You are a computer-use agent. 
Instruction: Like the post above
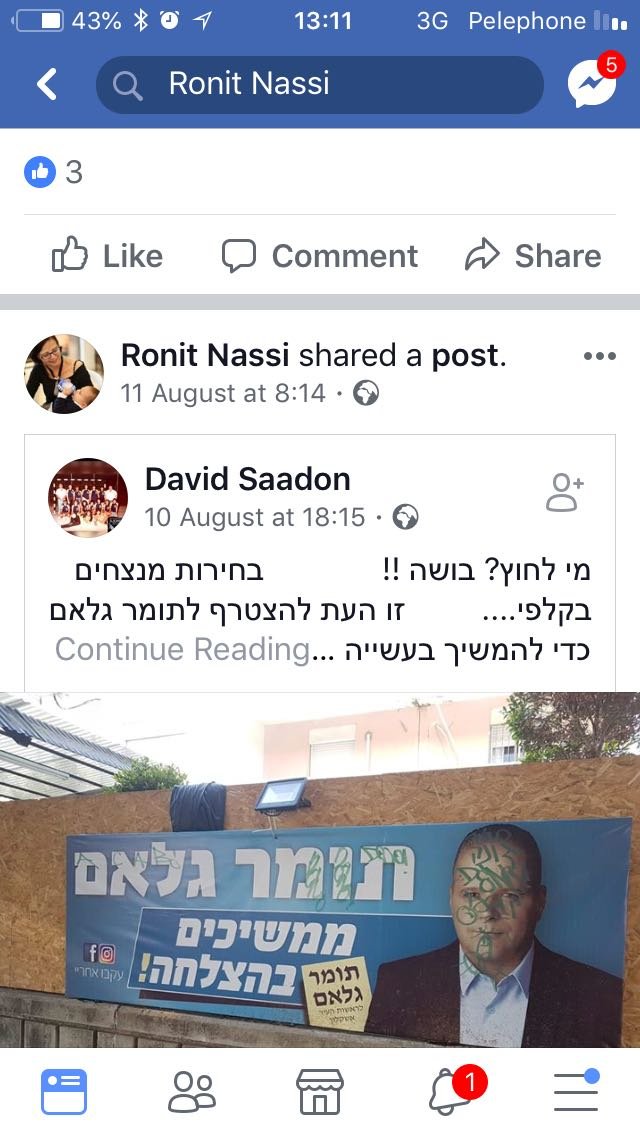(107, 256)
